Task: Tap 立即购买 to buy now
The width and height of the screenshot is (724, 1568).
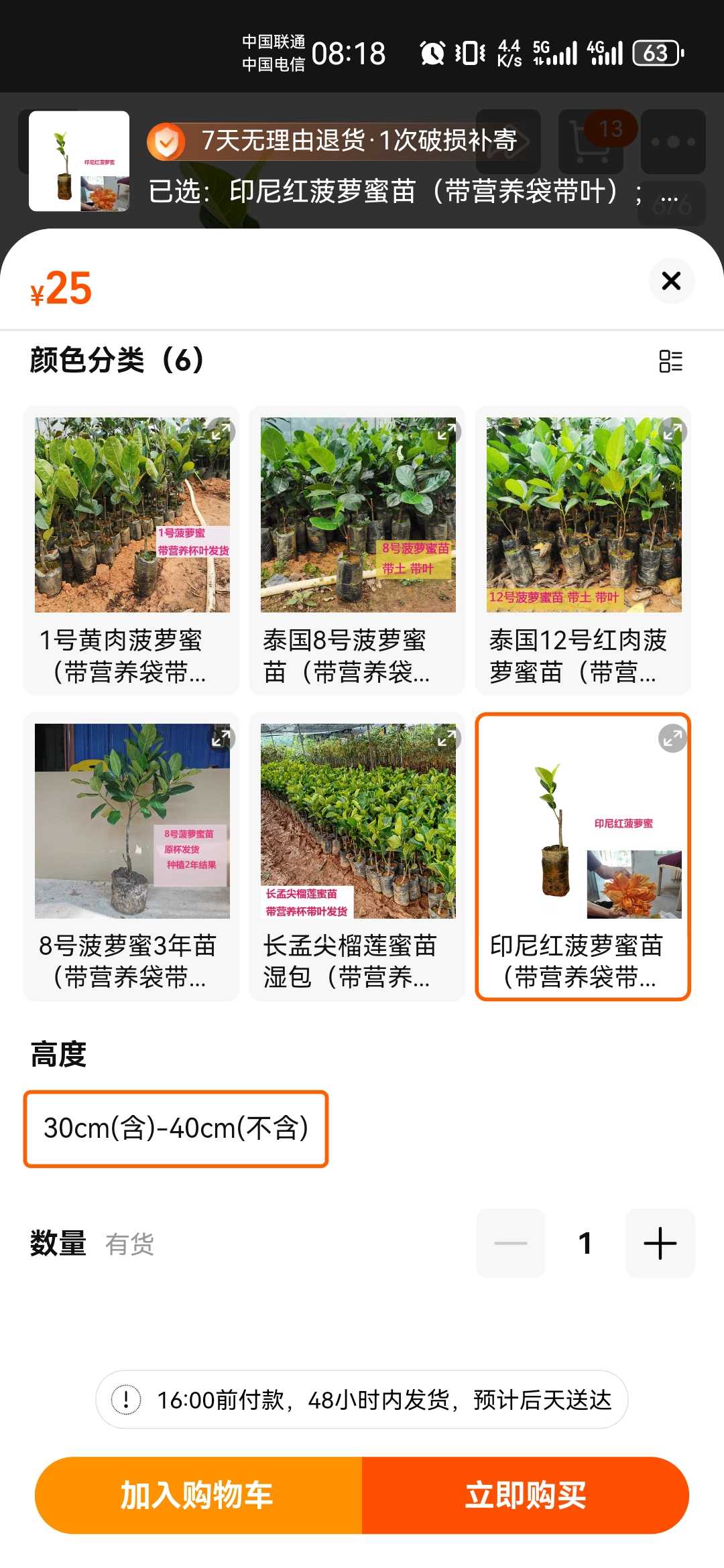Action: 526,1495
